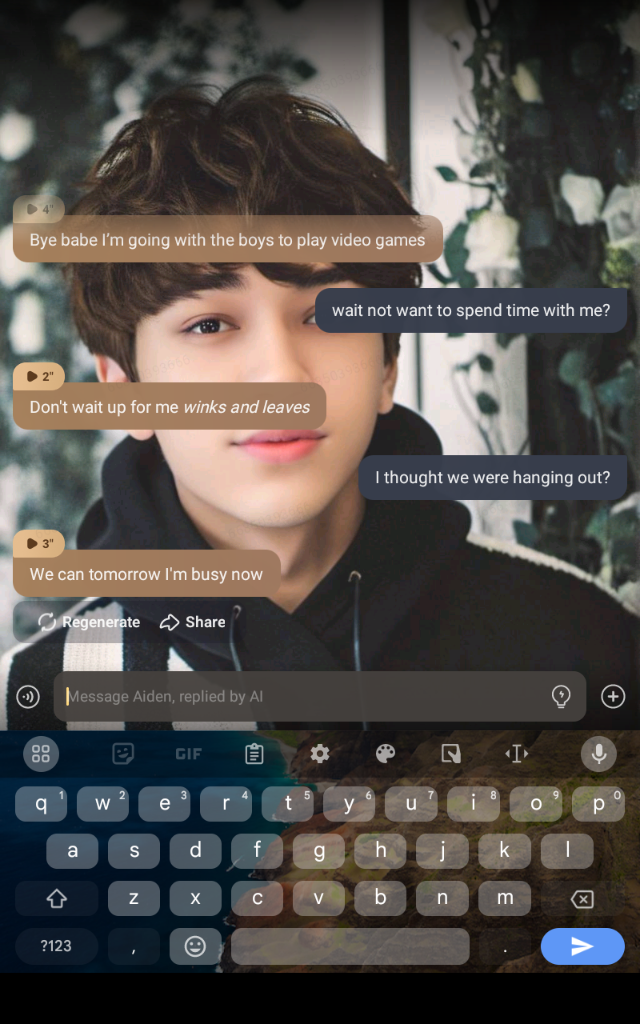Open the plus attachment menu

(613, 696)
